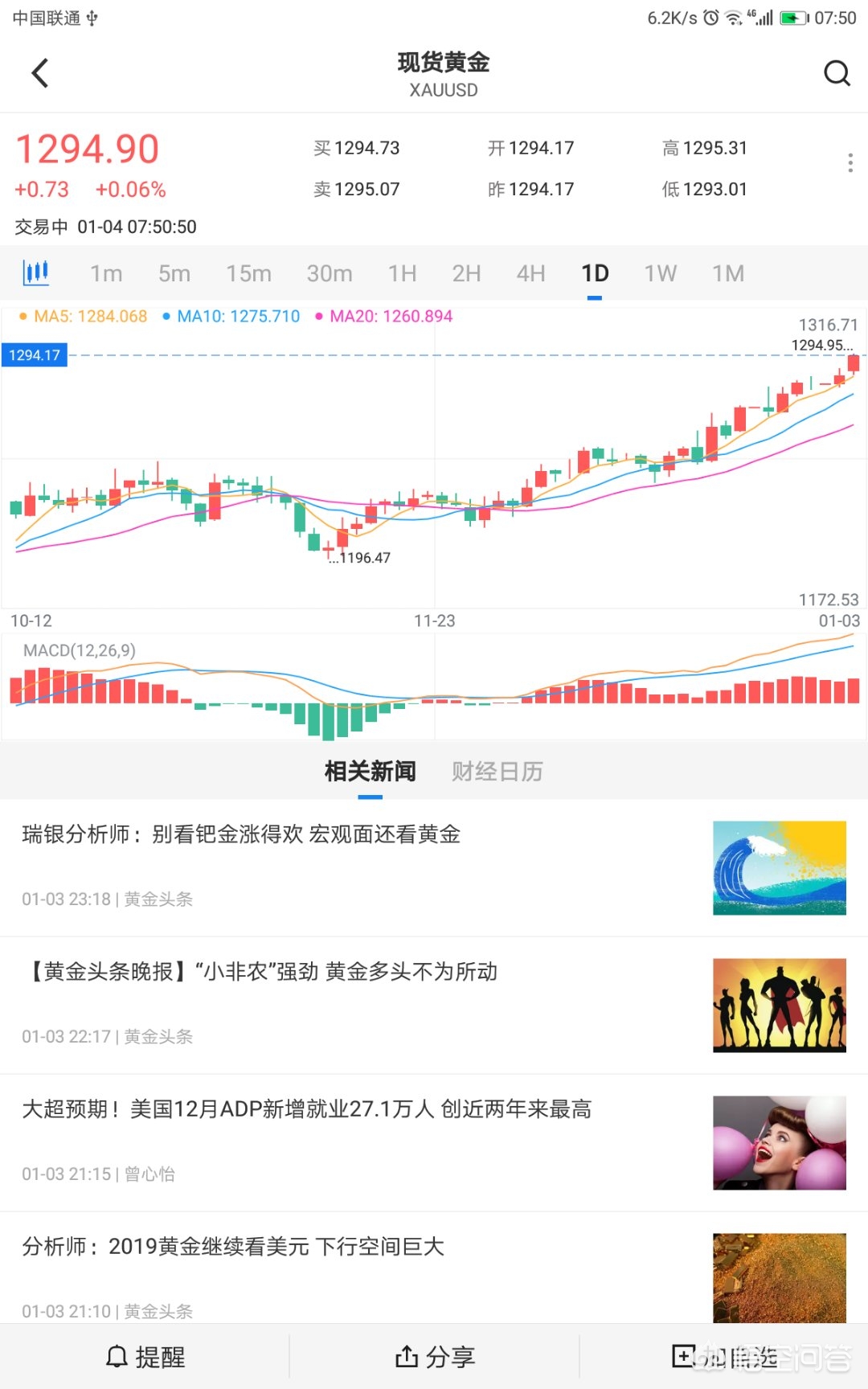Image resolution: width=868 pixels, height=1389 pixels.
Task: Set a price alert with 提醒
Action: click(145, 1357)
